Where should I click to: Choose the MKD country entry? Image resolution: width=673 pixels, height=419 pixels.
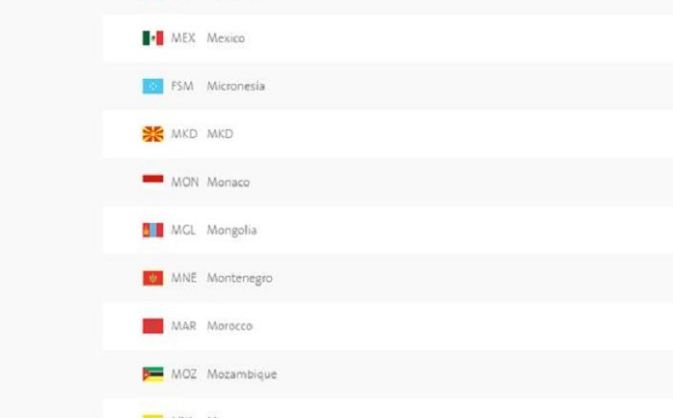[x=220, y=134]
